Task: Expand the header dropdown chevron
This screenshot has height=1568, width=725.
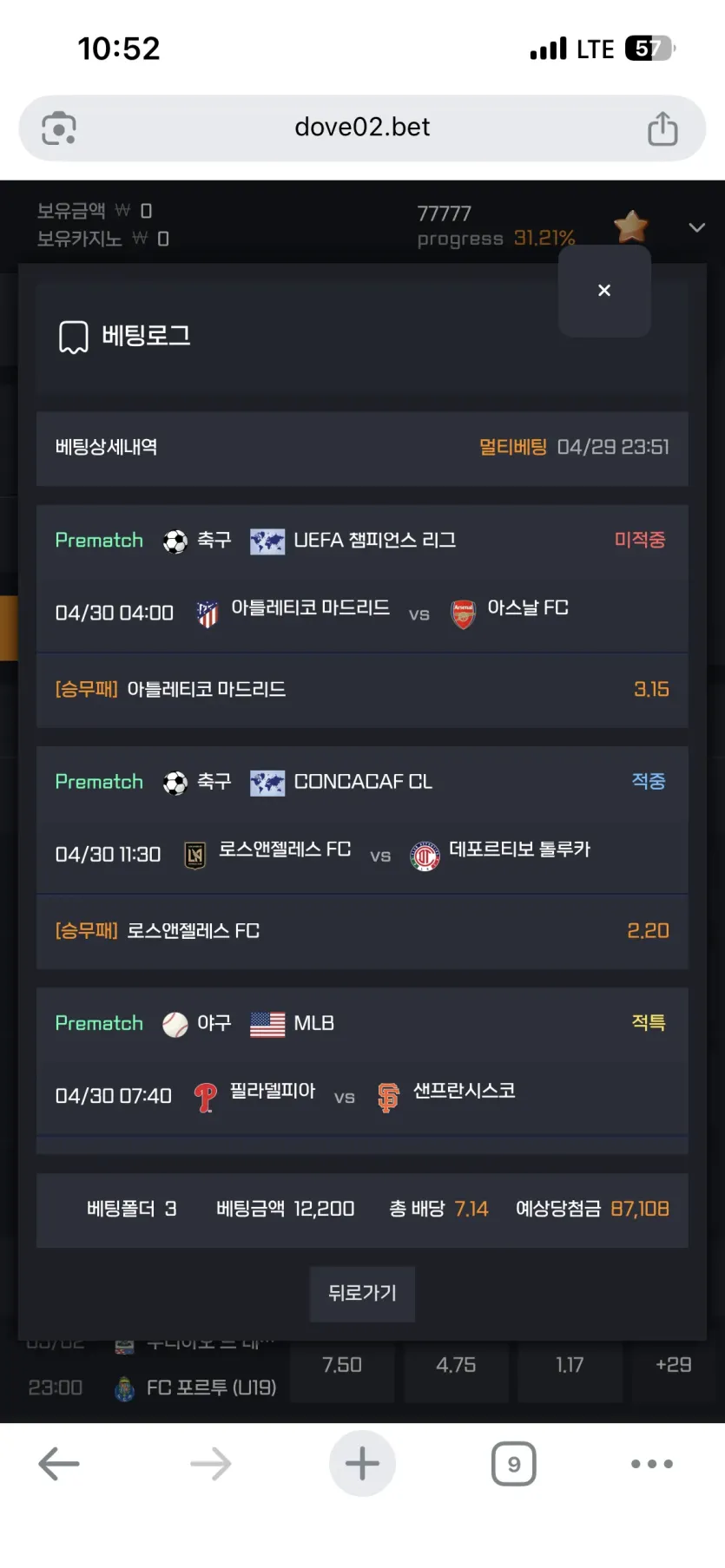Action: click(696, 227)
